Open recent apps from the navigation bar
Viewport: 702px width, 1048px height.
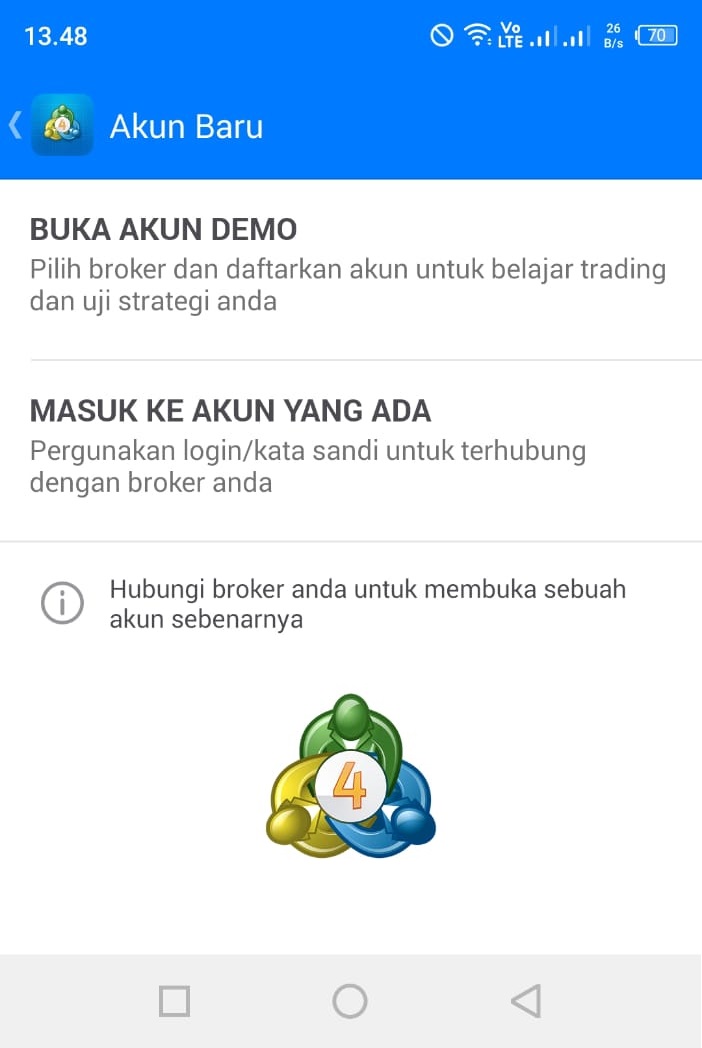pyautogui.click(x=175, y=1000)
